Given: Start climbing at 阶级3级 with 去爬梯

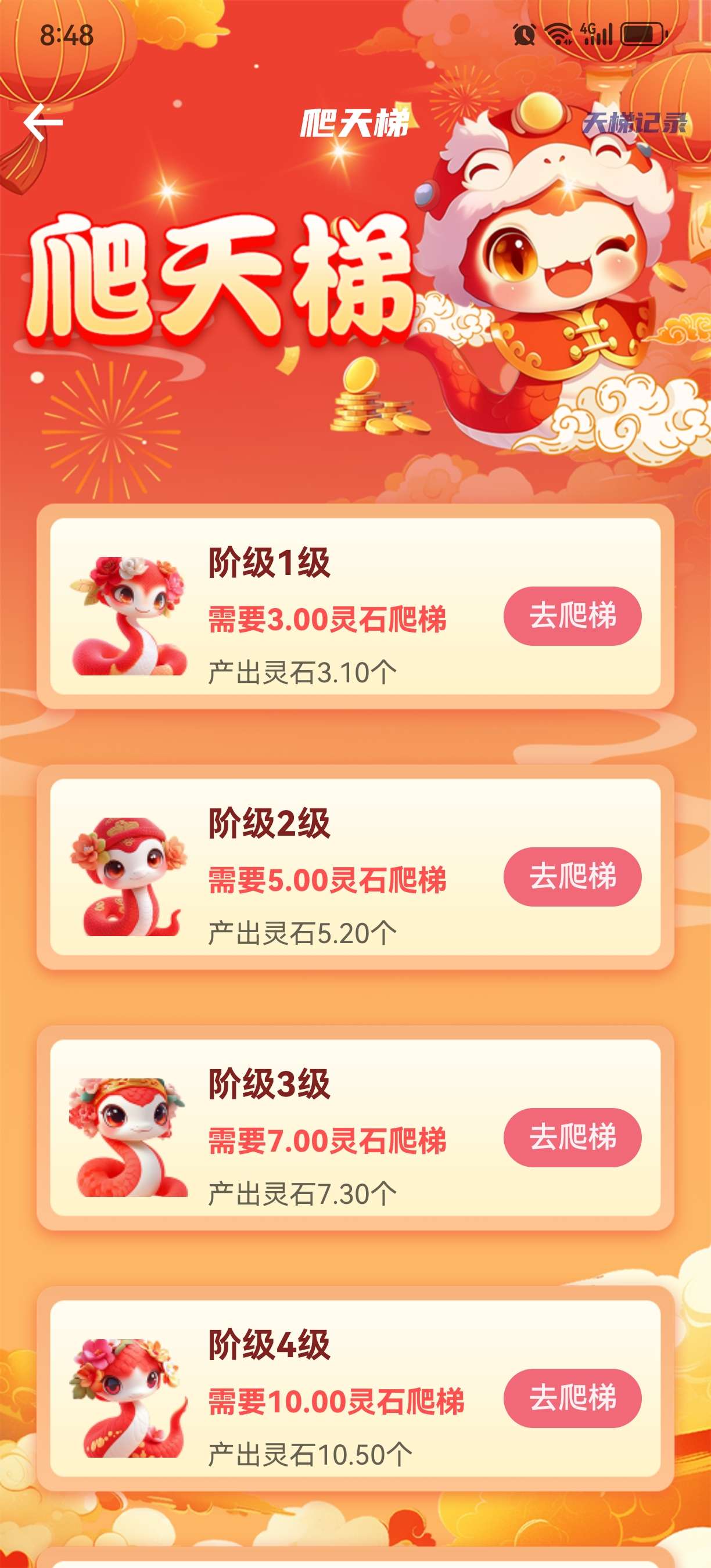Looking at the screenshot, I should click(x=572, y=1137).
